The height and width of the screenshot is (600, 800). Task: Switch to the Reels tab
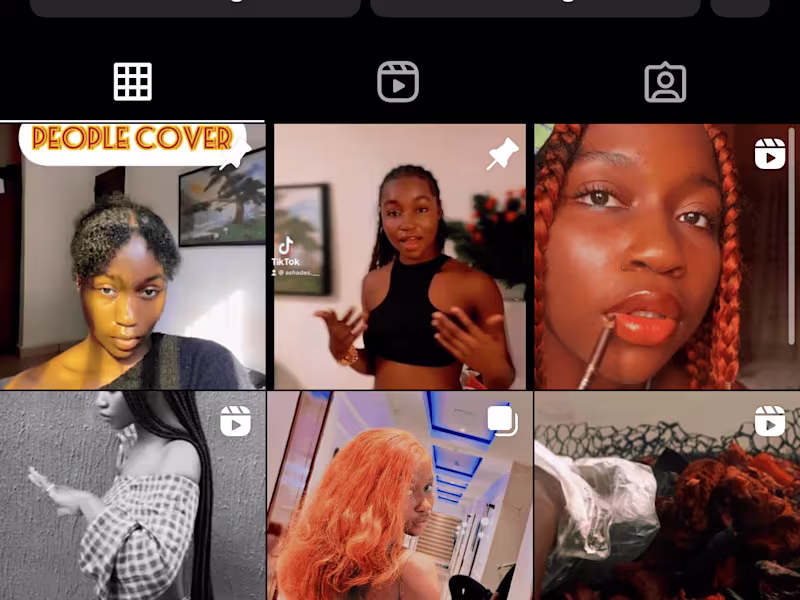[x=398, y=82]
